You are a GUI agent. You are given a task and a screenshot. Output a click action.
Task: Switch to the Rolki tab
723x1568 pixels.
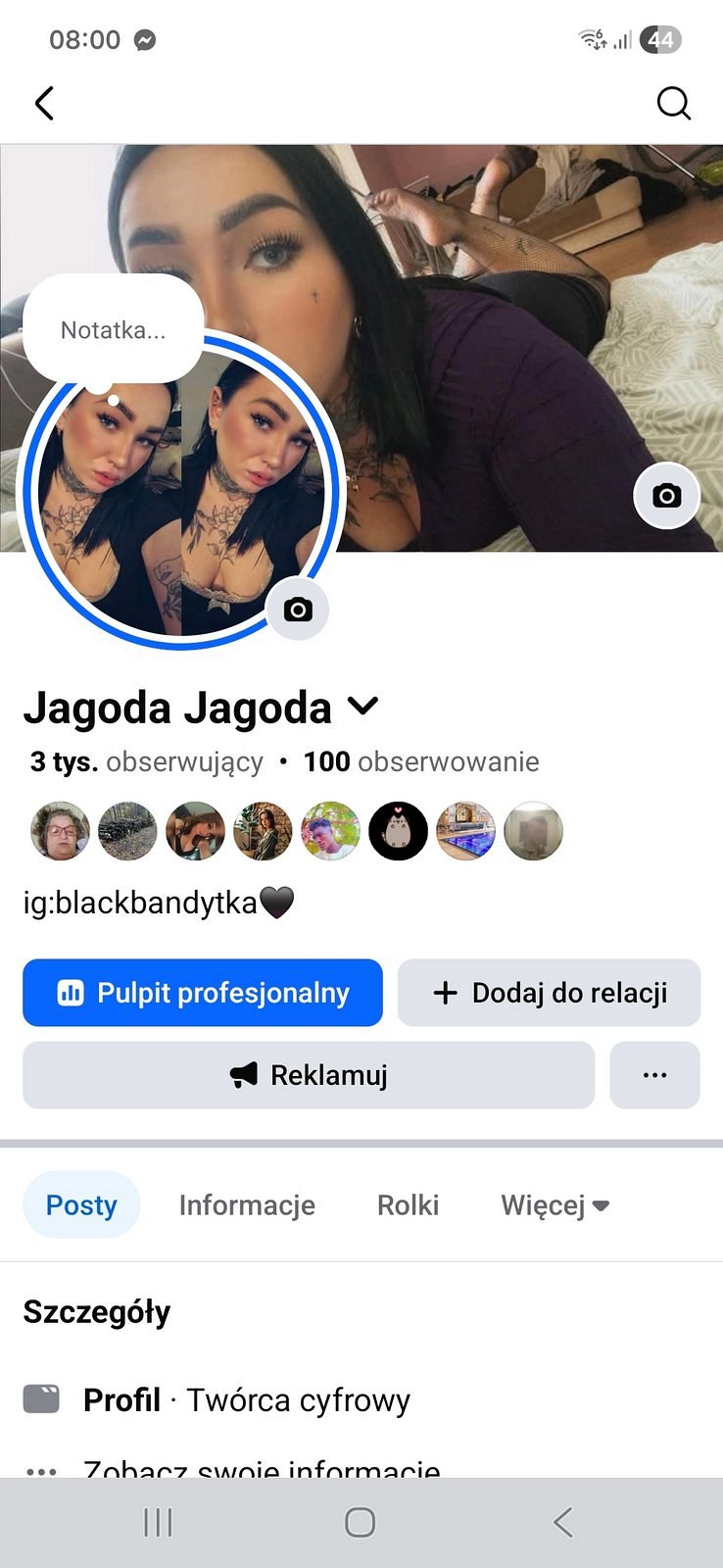[x=408, y=1204]
